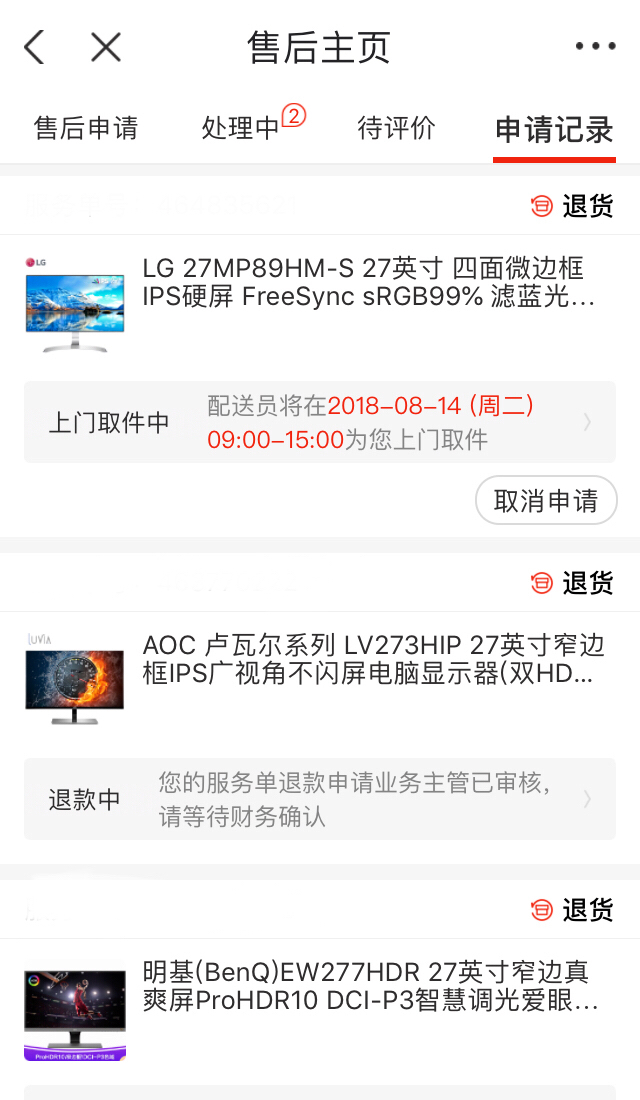Close the after-sales page with X

point(105,47)
